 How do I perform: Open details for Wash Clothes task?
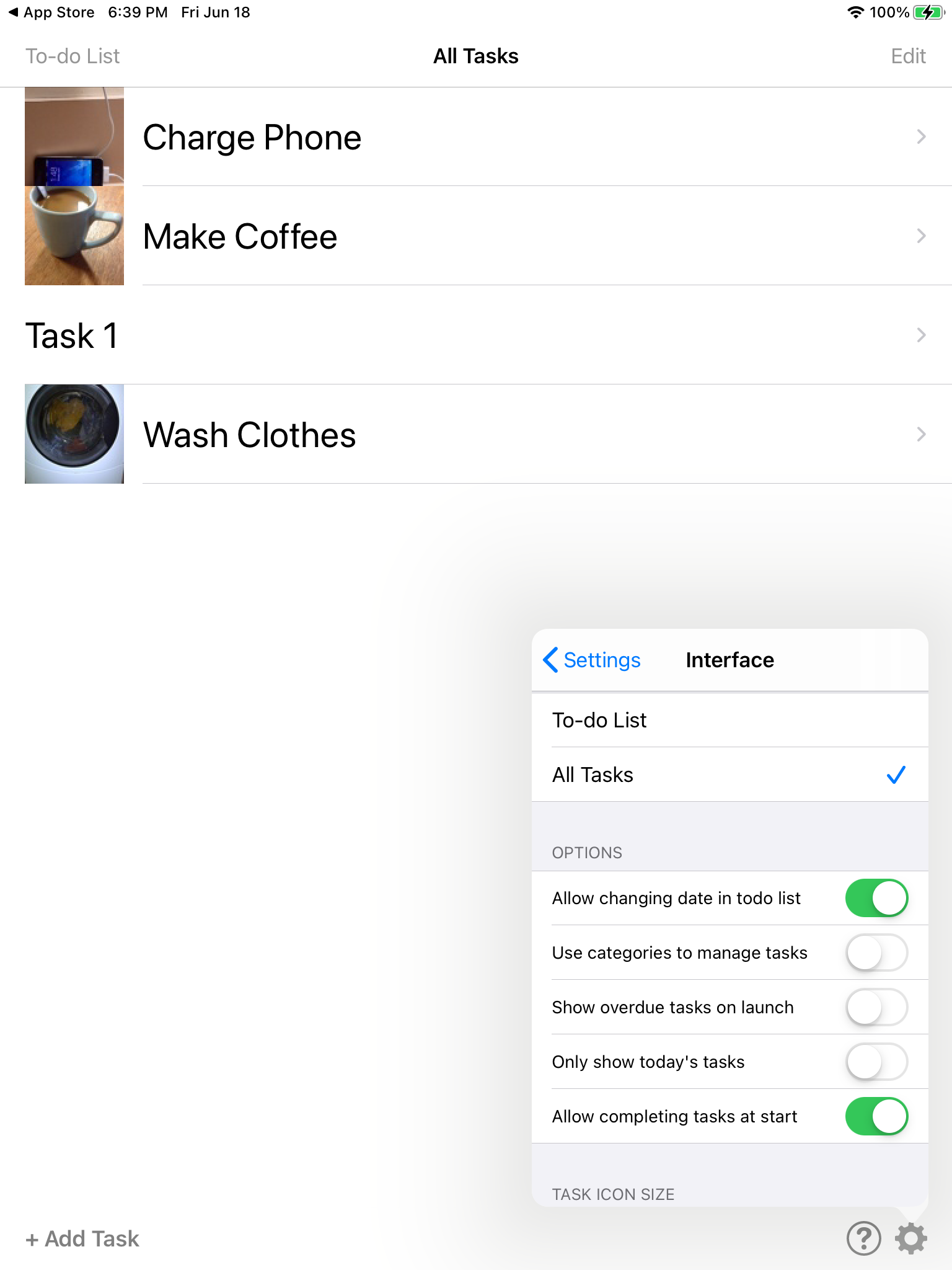[x=920, y=434]
